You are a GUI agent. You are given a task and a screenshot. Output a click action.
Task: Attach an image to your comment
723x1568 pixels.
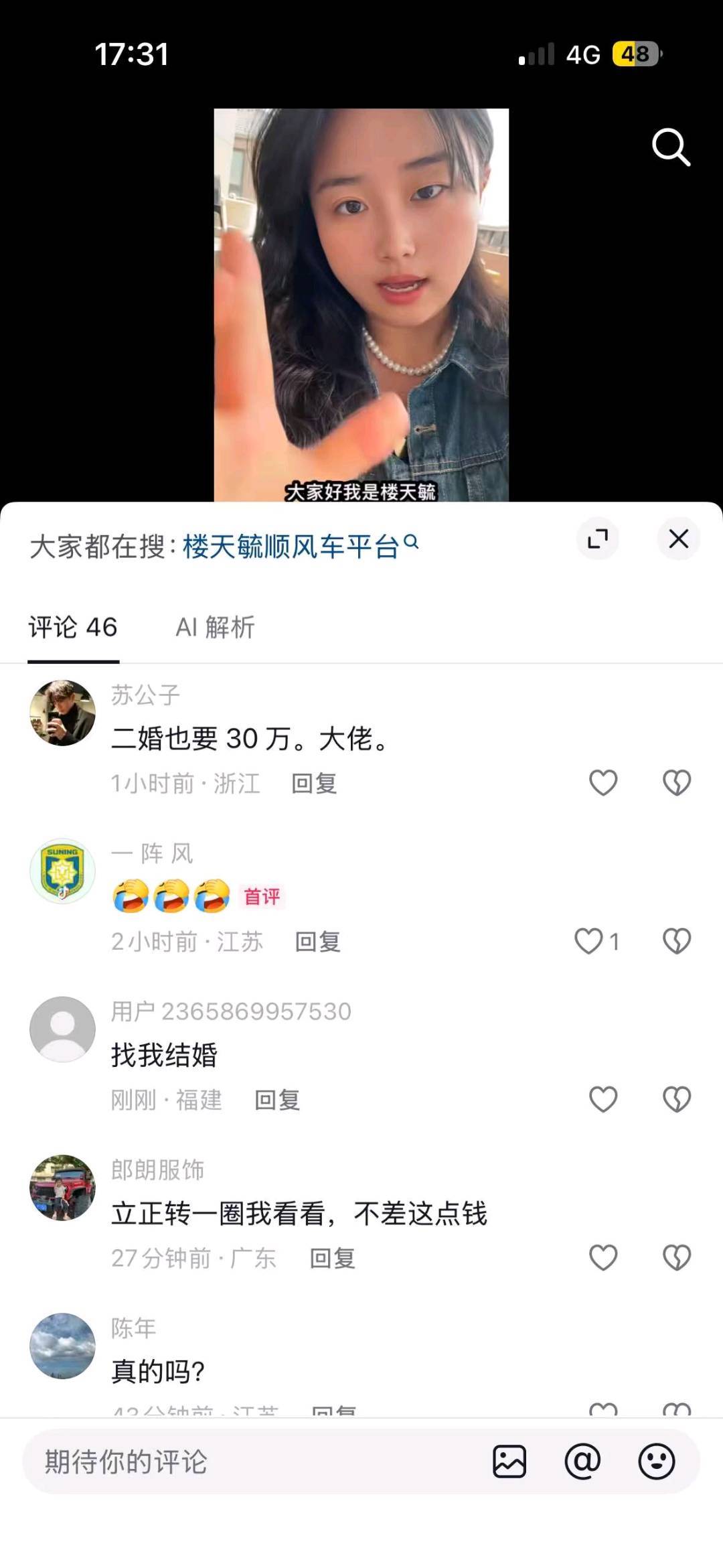point(509,1461)
